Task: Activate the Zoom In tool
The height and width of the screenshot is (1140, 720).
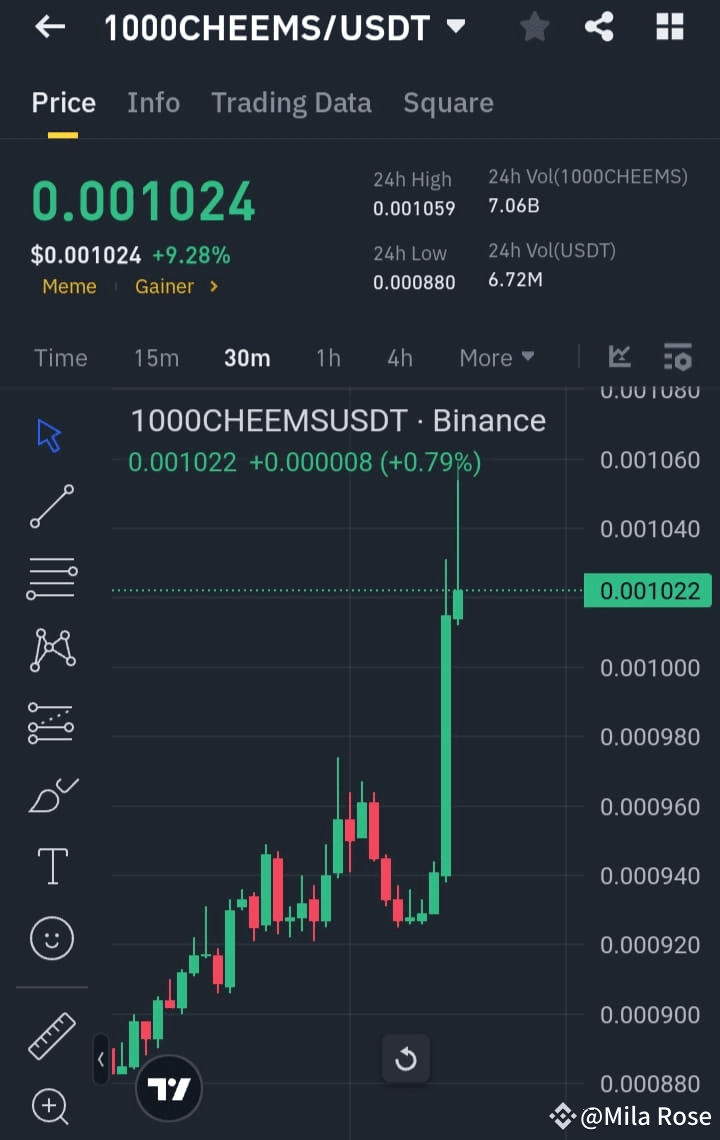Action: coord(50,1107)
